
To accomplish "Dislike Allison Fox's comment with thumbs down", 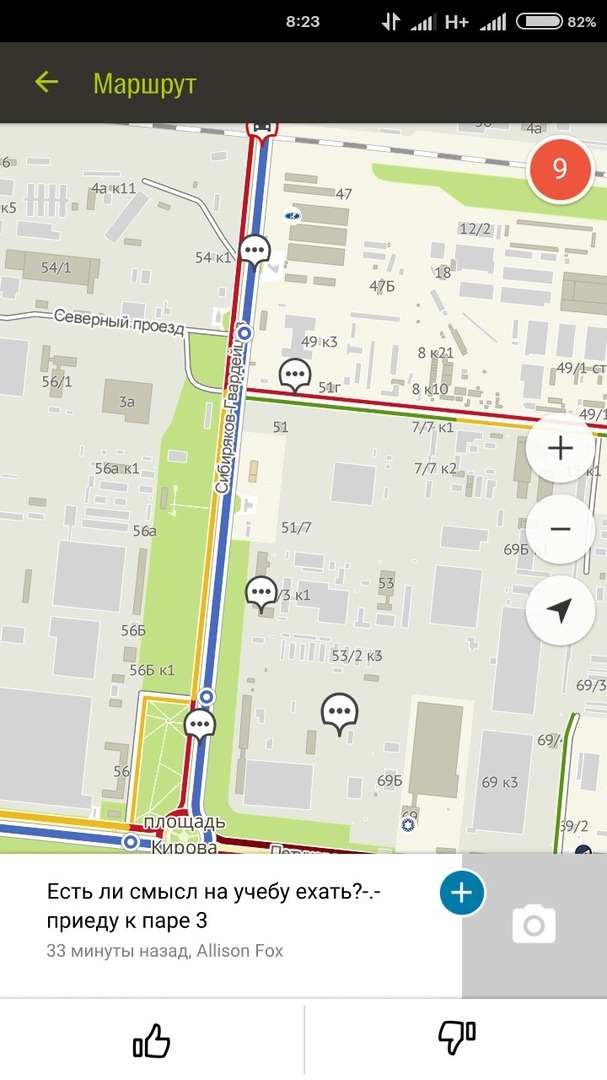I will 457,1040.
